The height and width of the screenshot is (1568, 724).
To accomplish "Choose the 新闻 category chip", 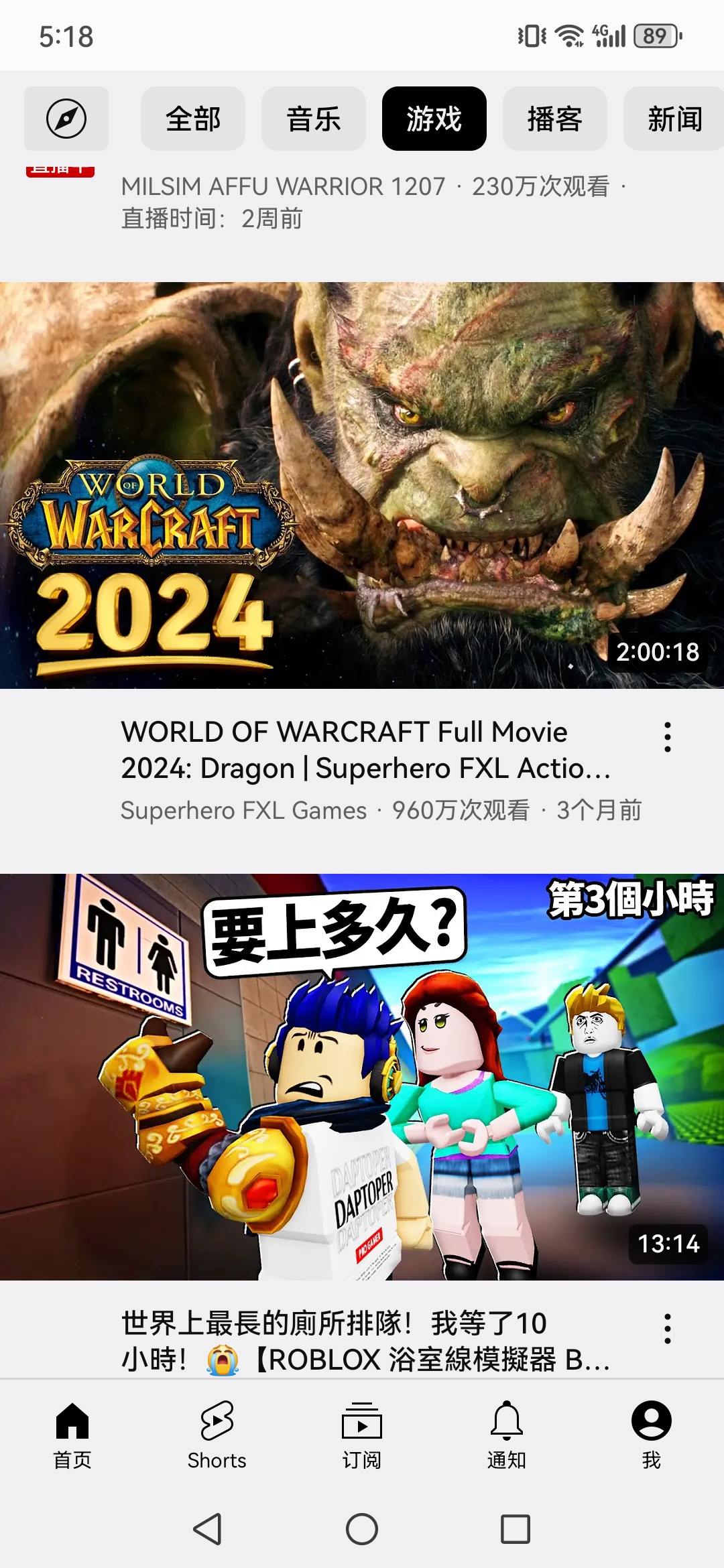I will coord(674,119).
